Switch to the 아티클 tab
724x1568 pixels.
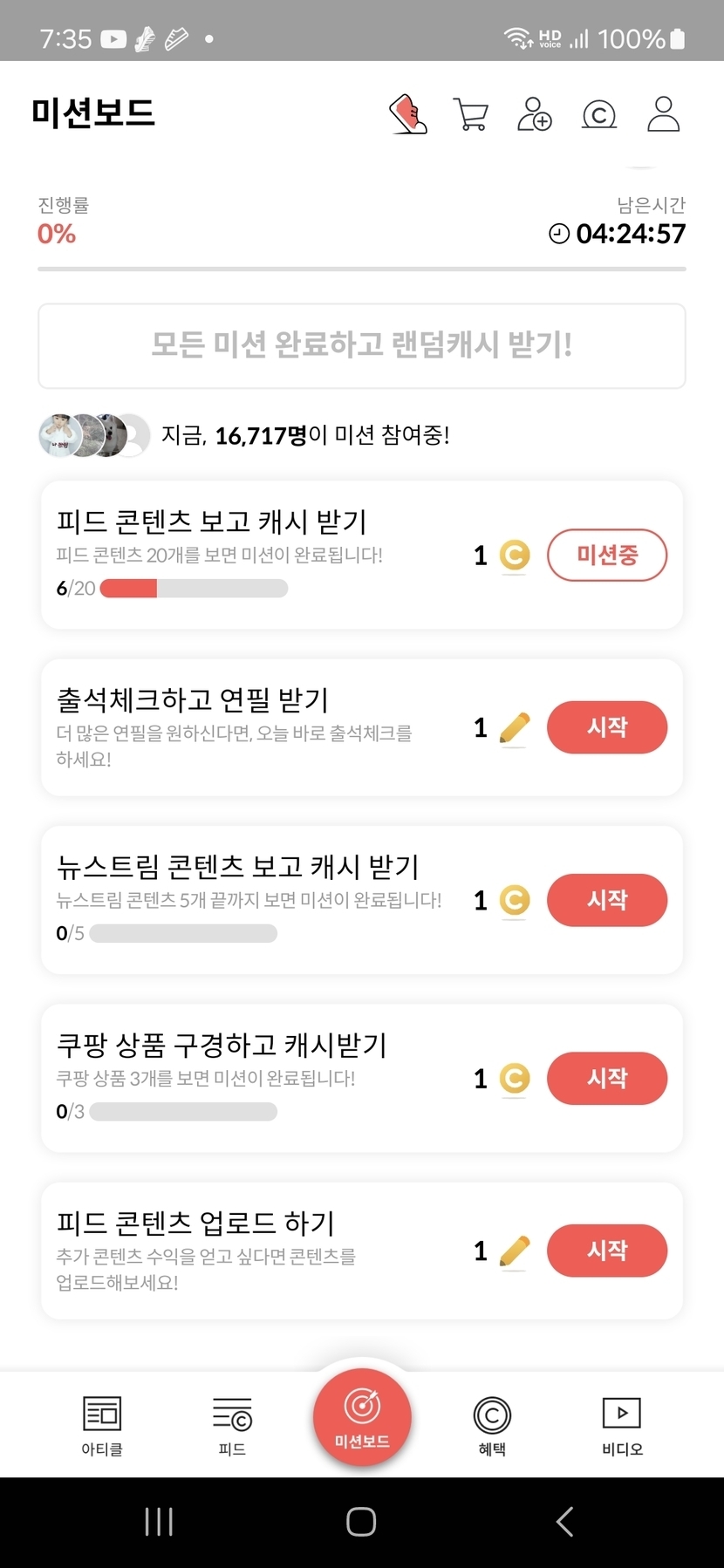pos(102,1425)
